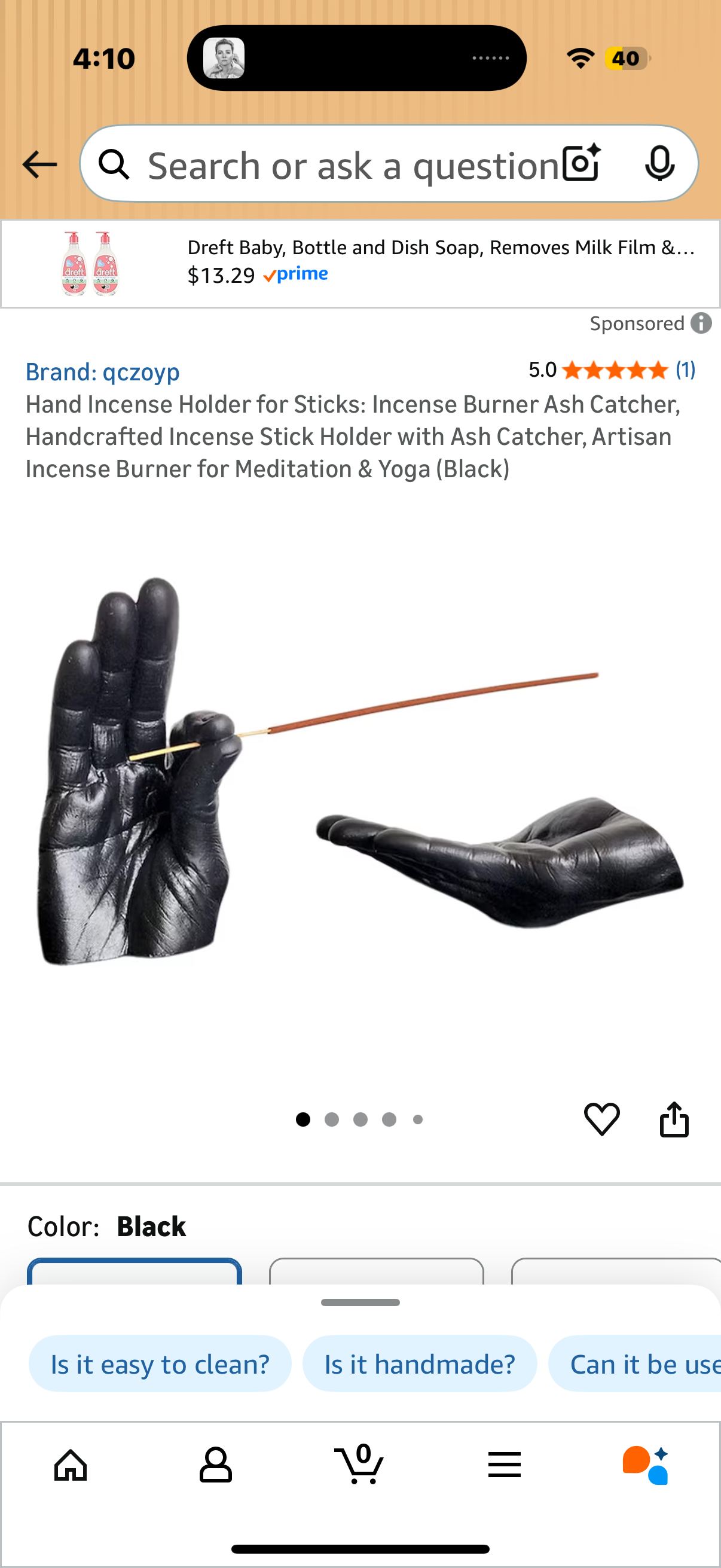Image resolution: width=721 pixels, height=1568 pixels.
Task: Open the camera search icon
Action: click(579, 164)
